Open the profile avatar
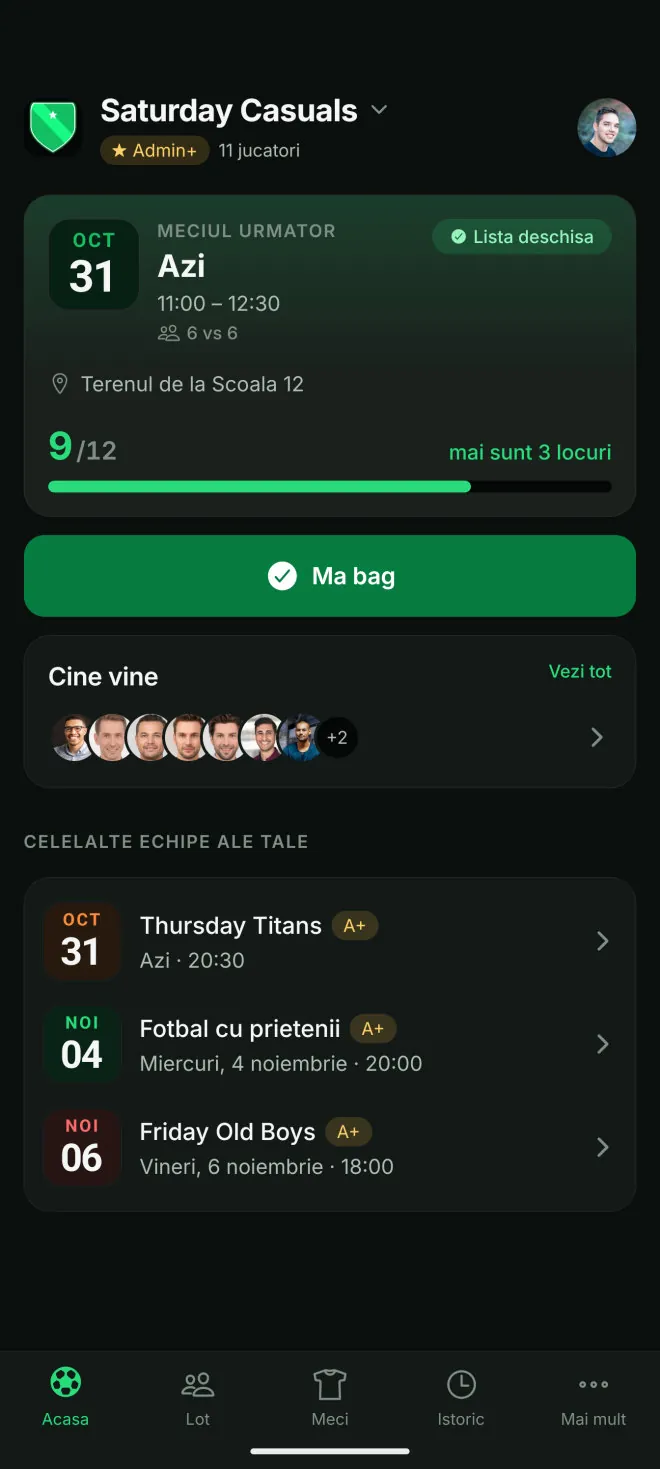 607,128
